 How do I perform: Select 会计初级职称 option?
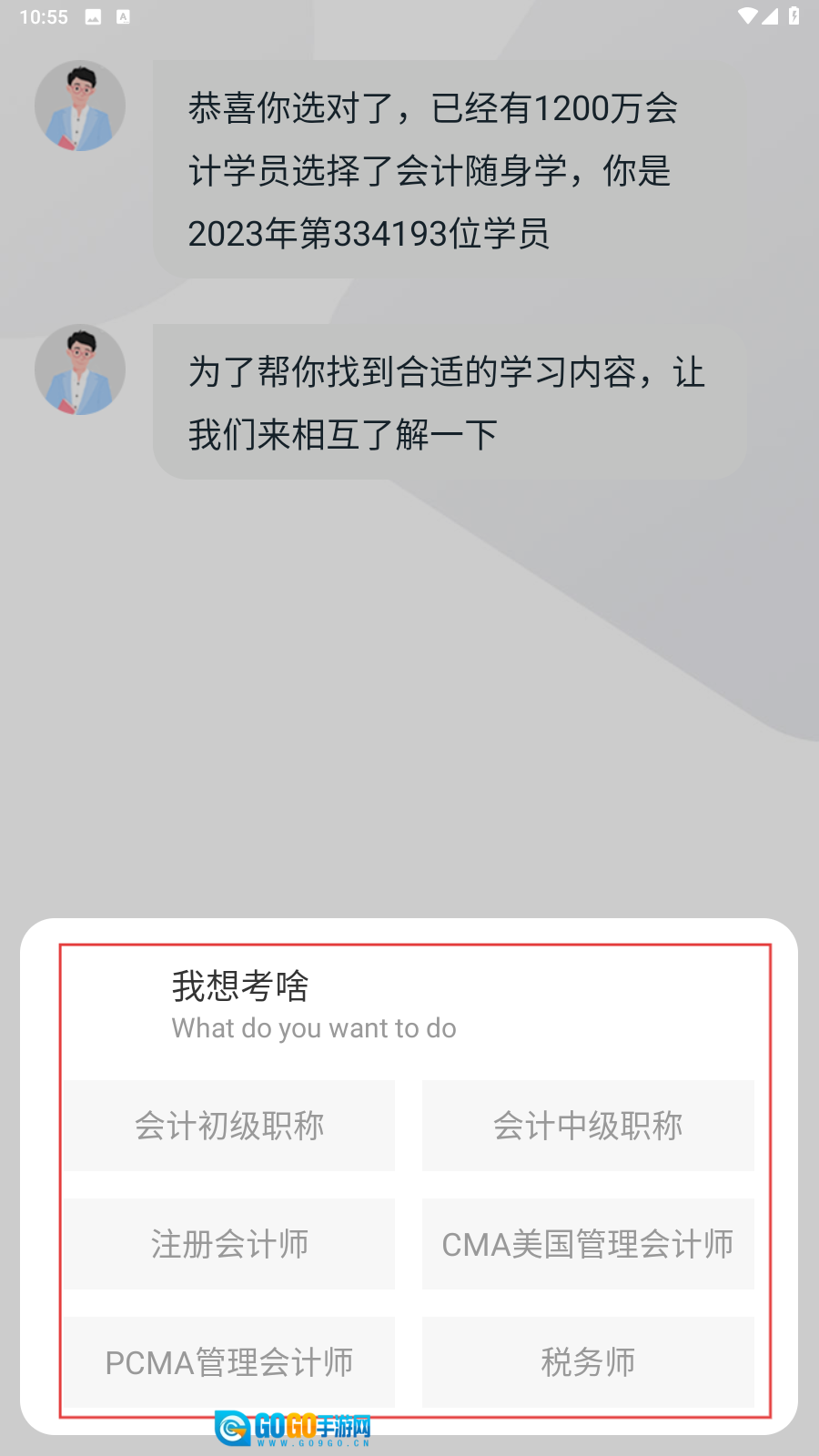tap(229, 1126)
